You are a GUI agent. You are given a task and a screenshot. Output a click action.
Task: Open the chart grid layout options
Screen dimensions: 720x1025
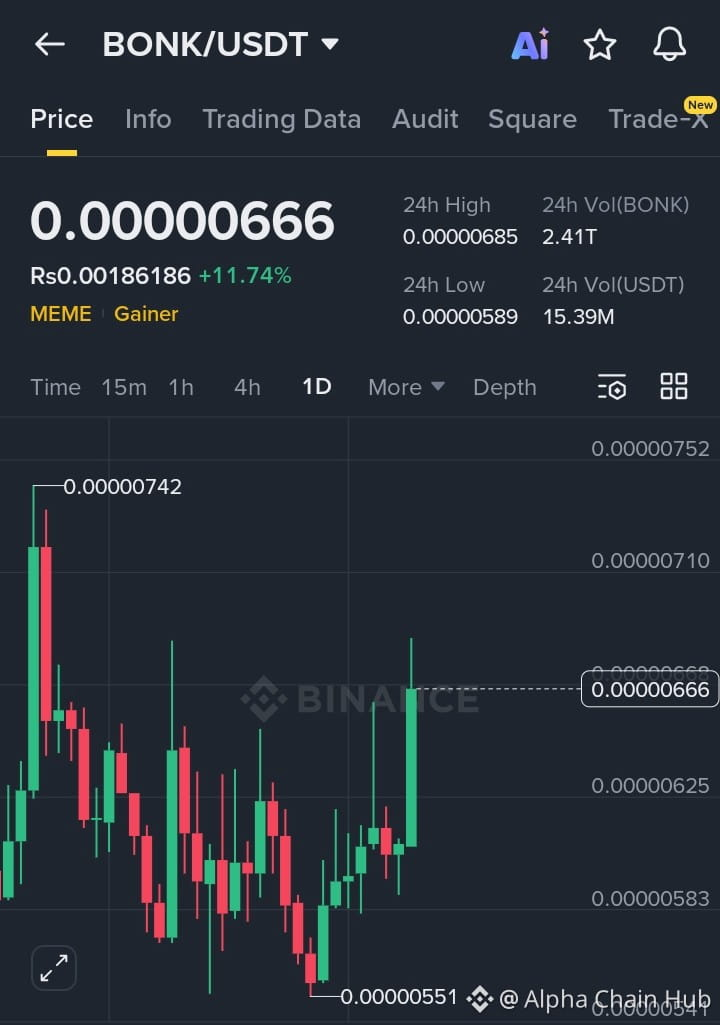click(674, 387)
